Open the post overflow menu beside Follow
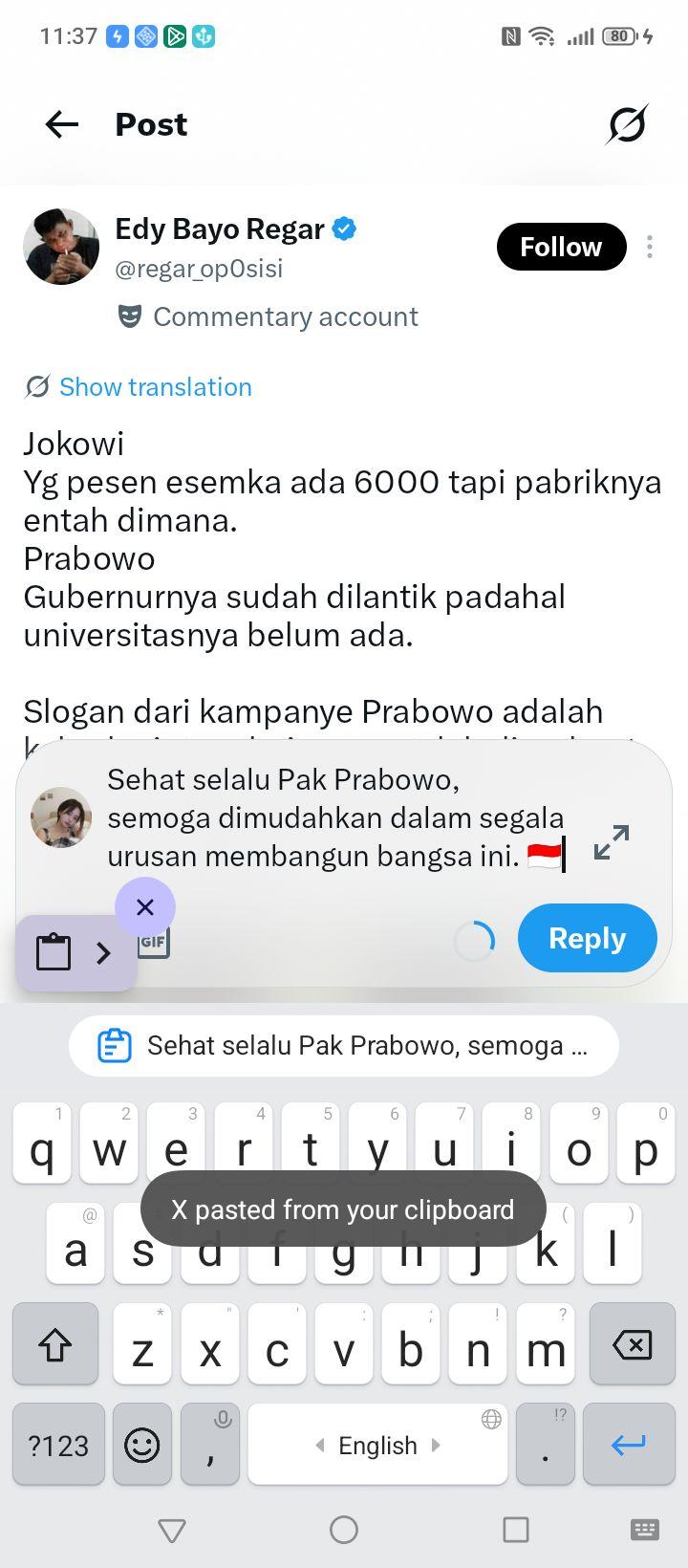Image resolution: width=688 pixels, height=1568 pixels. point(650,247)
